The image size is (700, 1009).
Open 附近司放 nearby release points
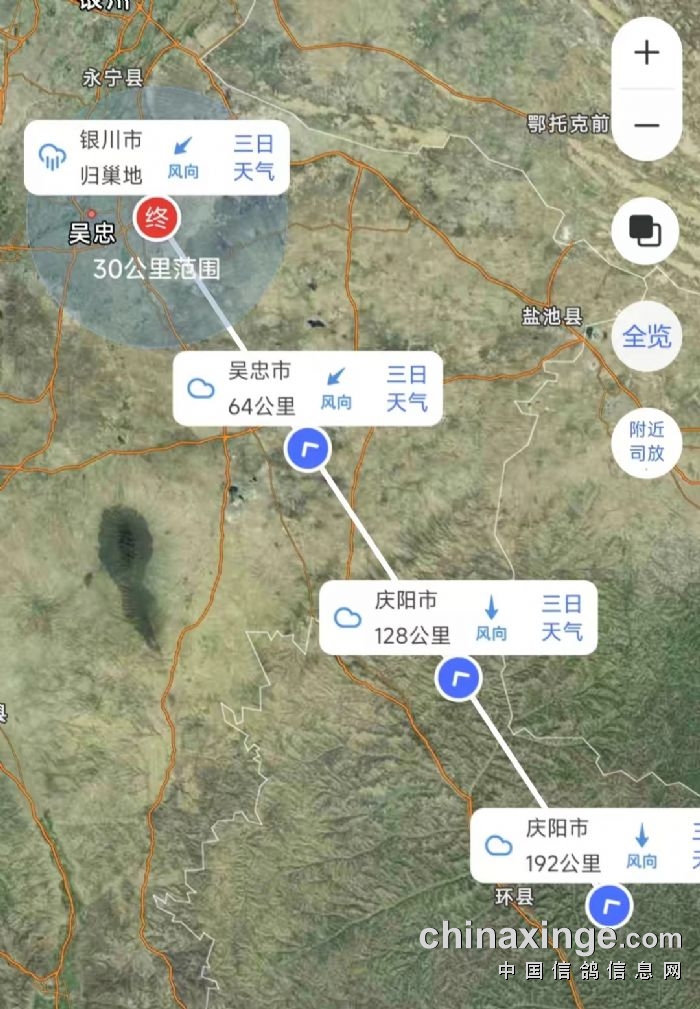click(x=646, y=441)
